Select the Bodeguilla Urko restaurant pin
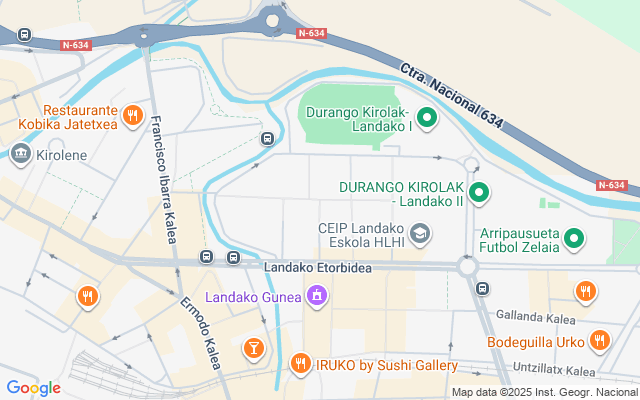The image size is (640, 400). [599, 341]
